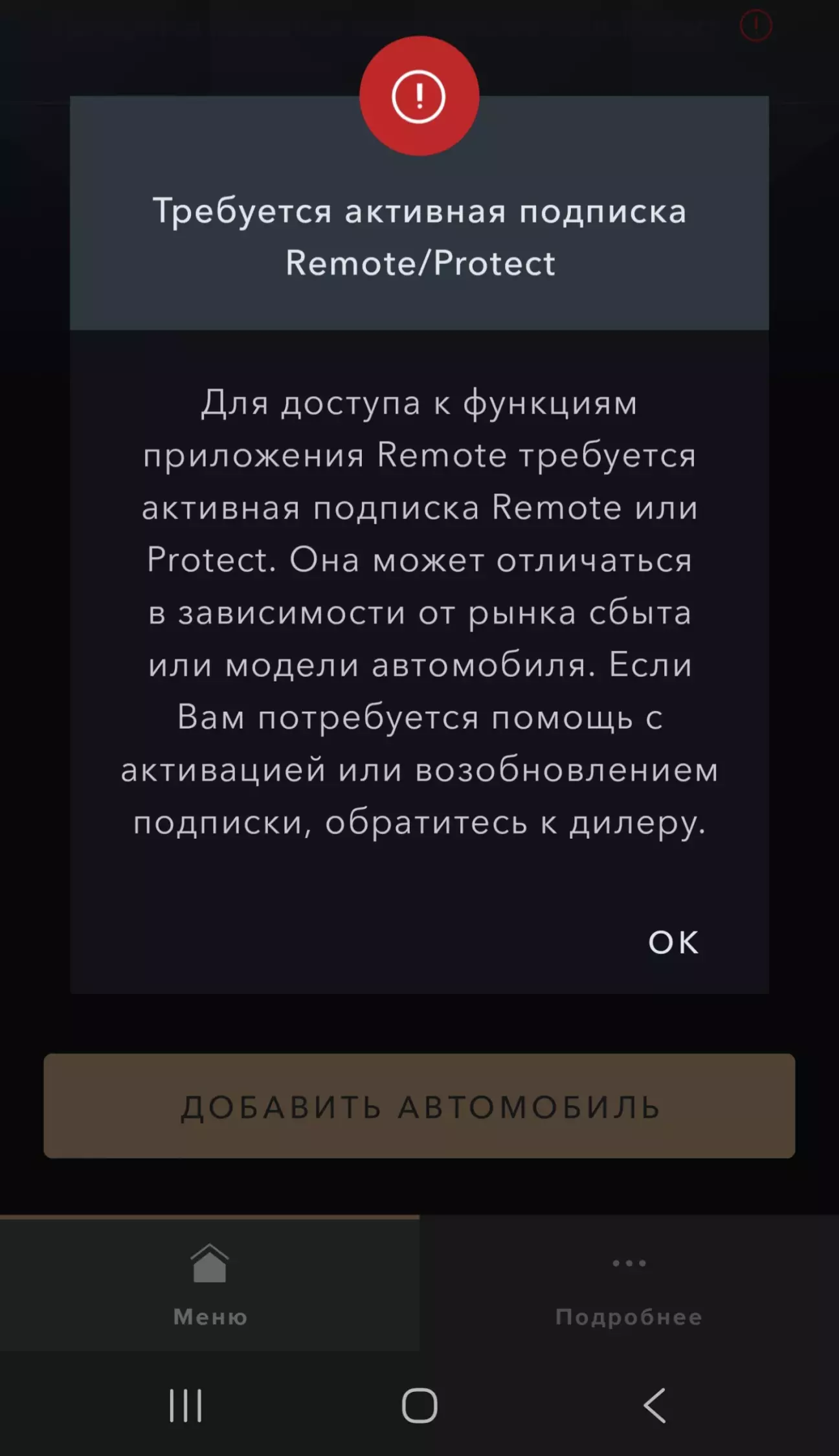The height and width of the screenshot is (1456, 839).
Task: Tap the Добавить автомобиль button
Action: point(419,1107)
